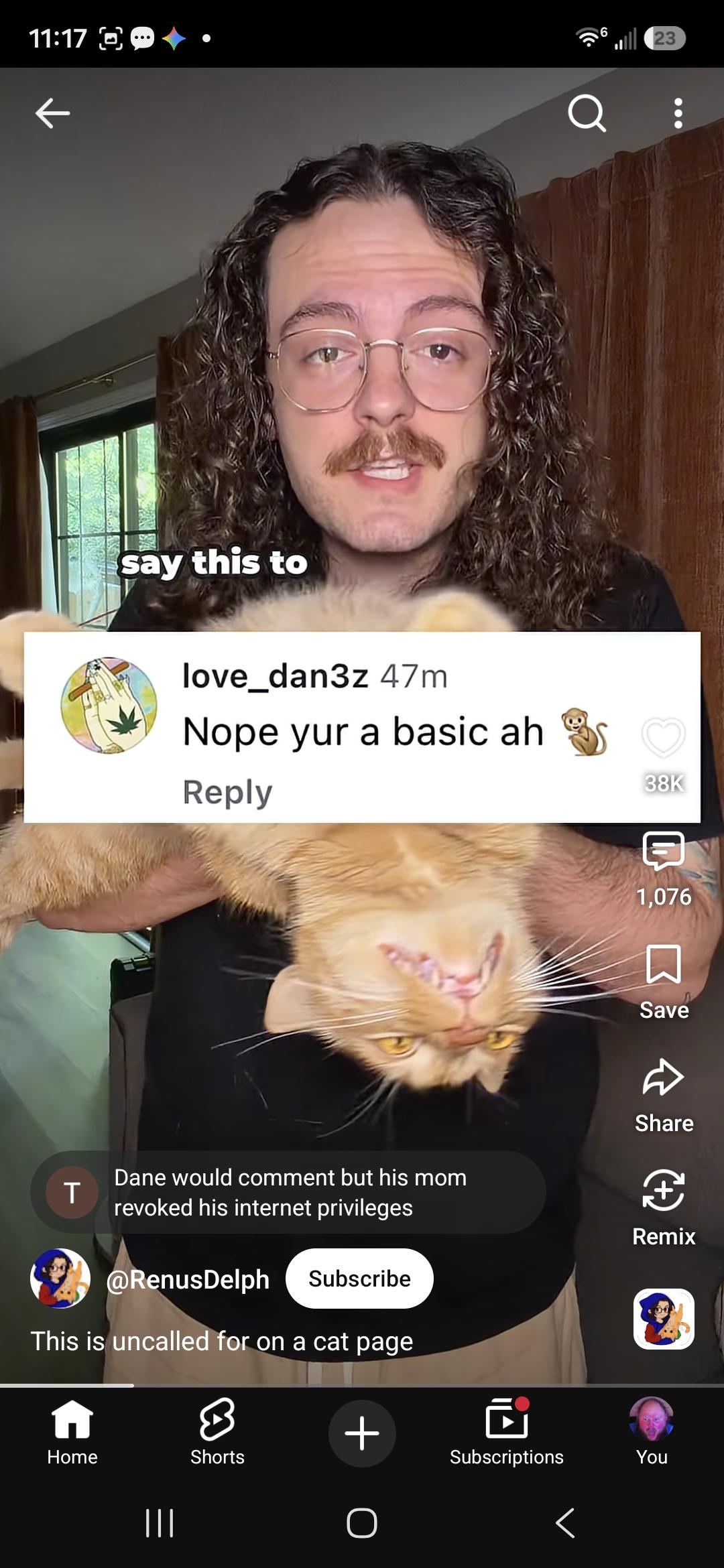Open search with the magnifier icon
The image size is (724, 1568).
pos(587,113)
